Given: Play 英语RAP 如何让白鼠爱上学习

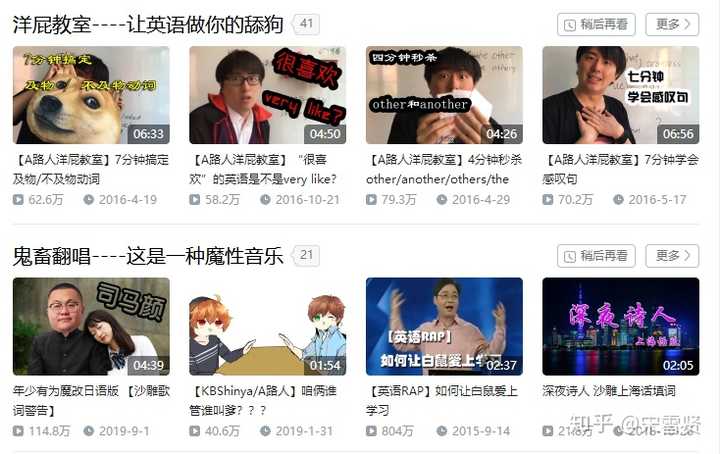Looking at the screenshot, I should click(x=444, y=327).
